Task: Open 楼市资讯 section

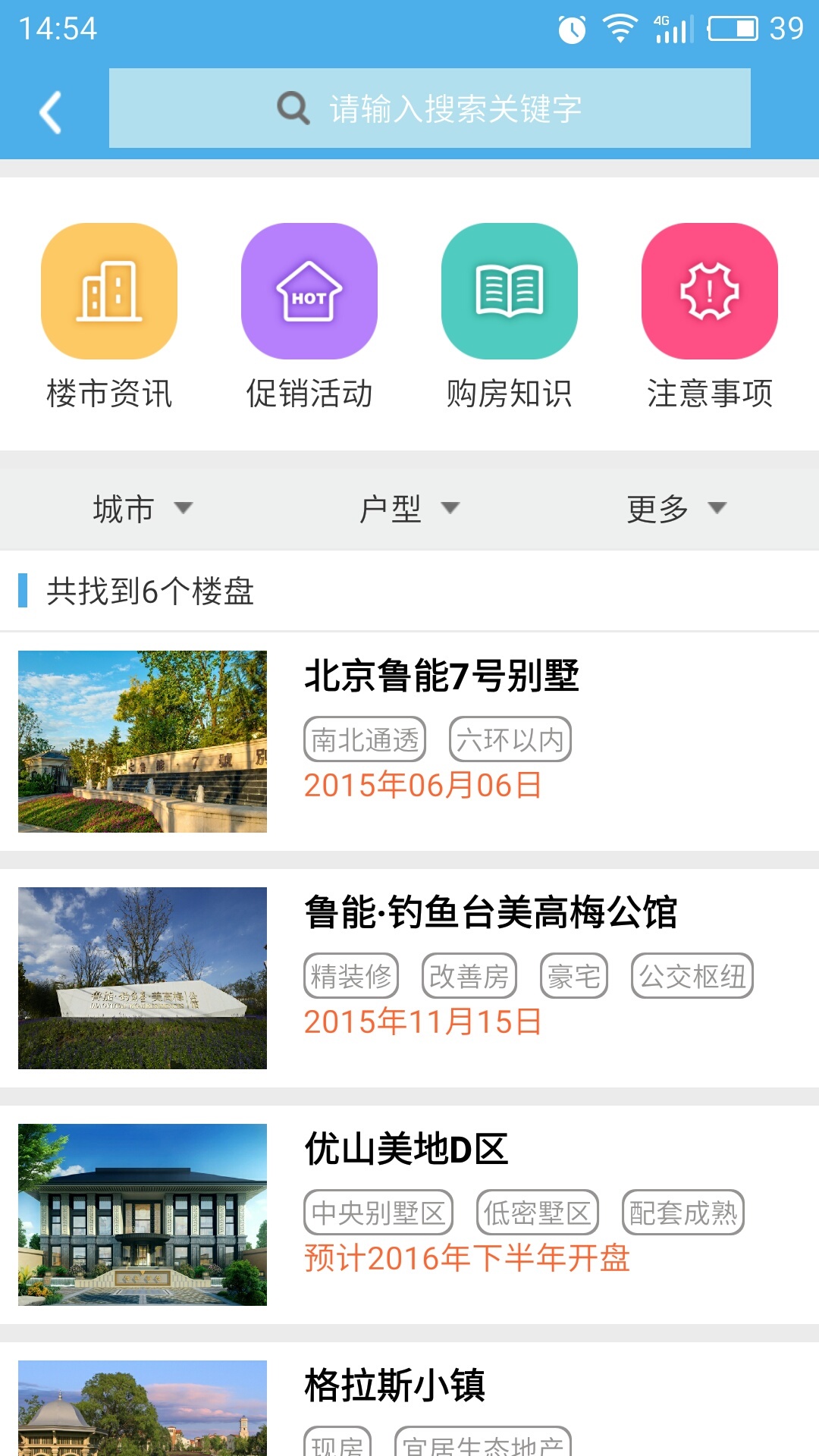Action: 109,315
